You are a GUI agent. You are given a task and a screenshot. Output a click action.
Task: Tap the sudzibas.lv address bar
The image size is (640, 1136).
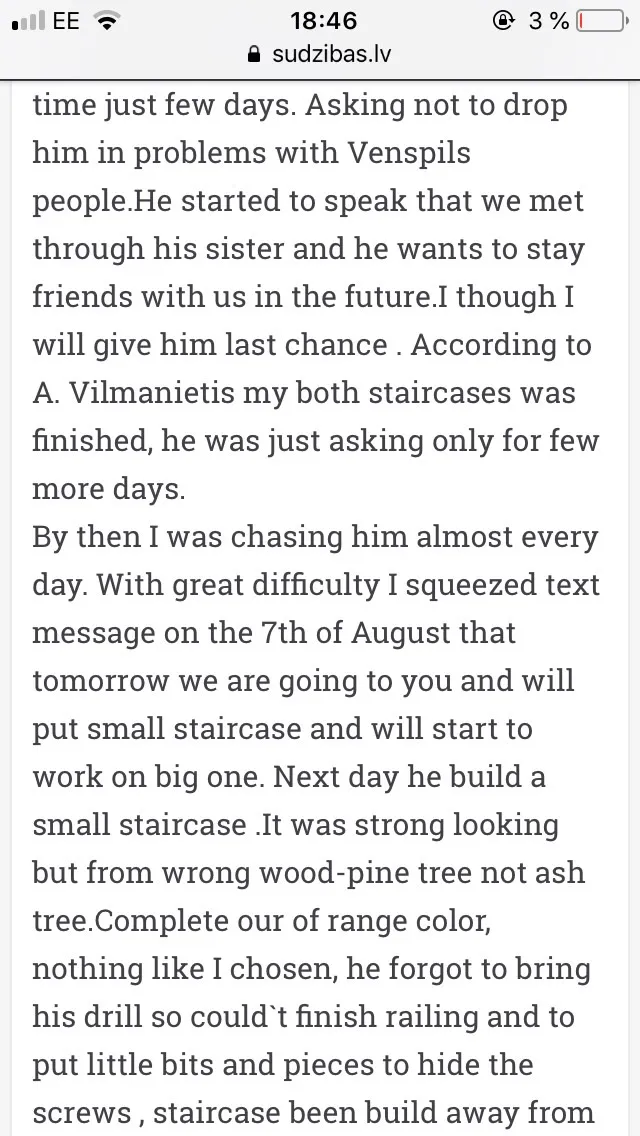(x=320, y=54)
